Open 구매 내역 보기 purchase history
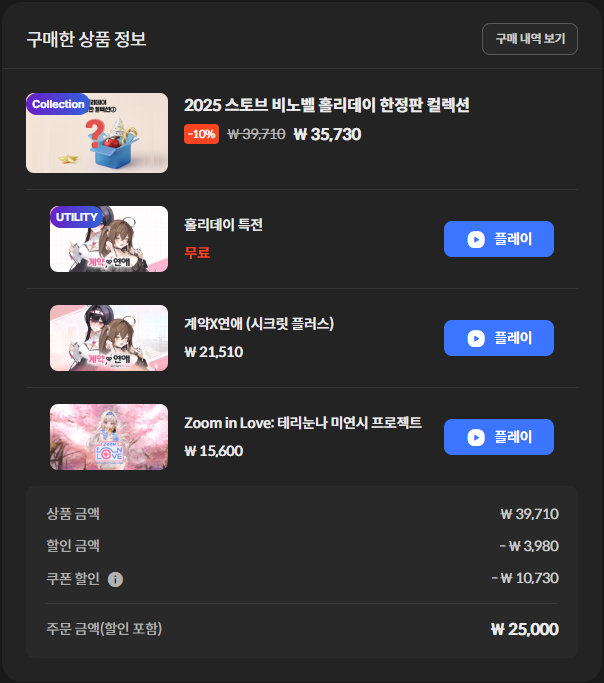This screenshot has width=604, height=683. pos(529,39)
